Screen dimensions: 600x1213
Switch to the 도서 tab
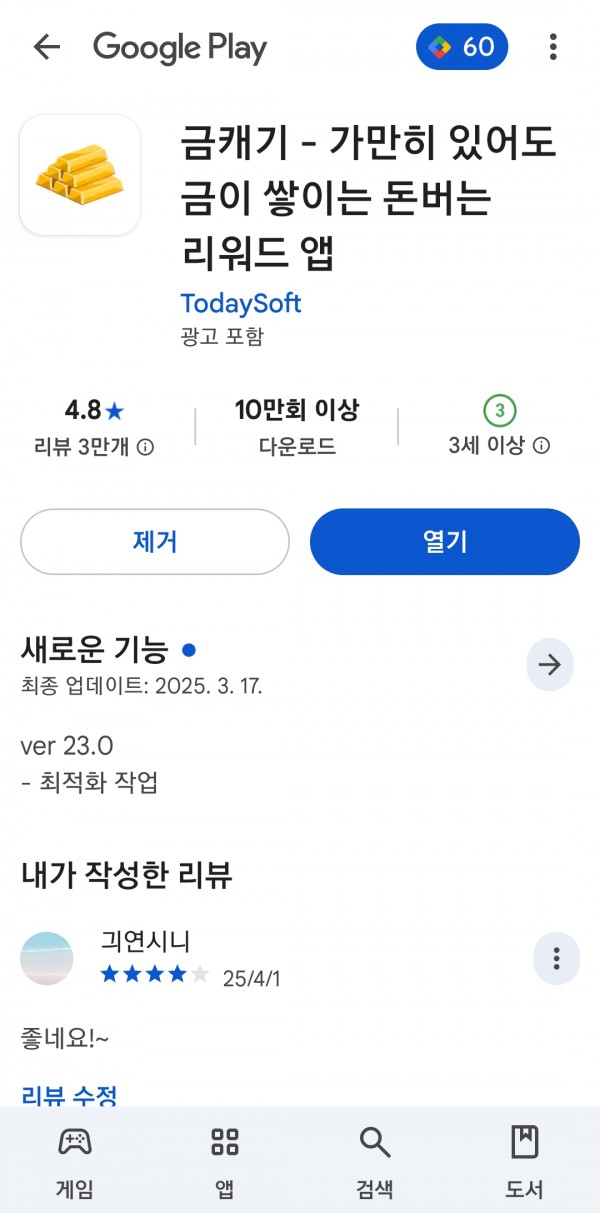[525, 1162]
